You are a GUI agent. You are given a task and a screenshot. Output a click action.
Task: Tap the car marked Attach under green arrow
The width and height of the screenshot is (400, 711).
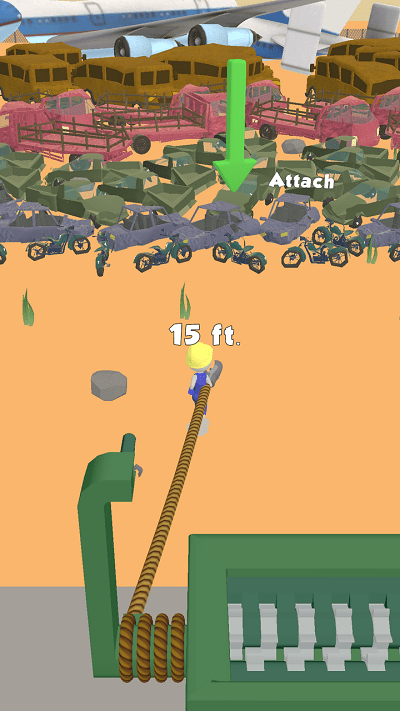click(x=242, y=195)
